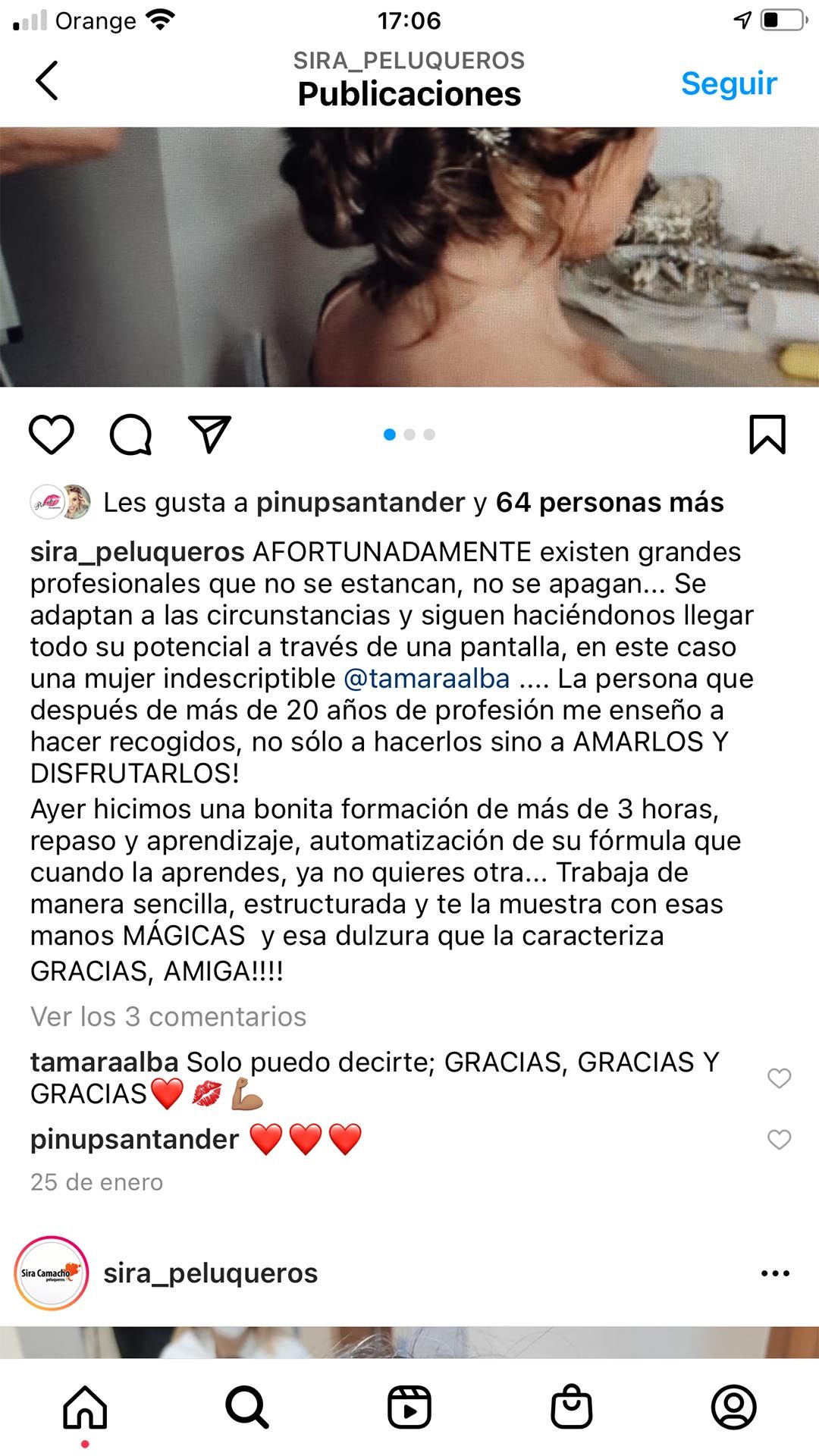The height and width of the screenshot is (1456, 819).
Task: Open the list of 64 personas más likes
Action: 610,502
